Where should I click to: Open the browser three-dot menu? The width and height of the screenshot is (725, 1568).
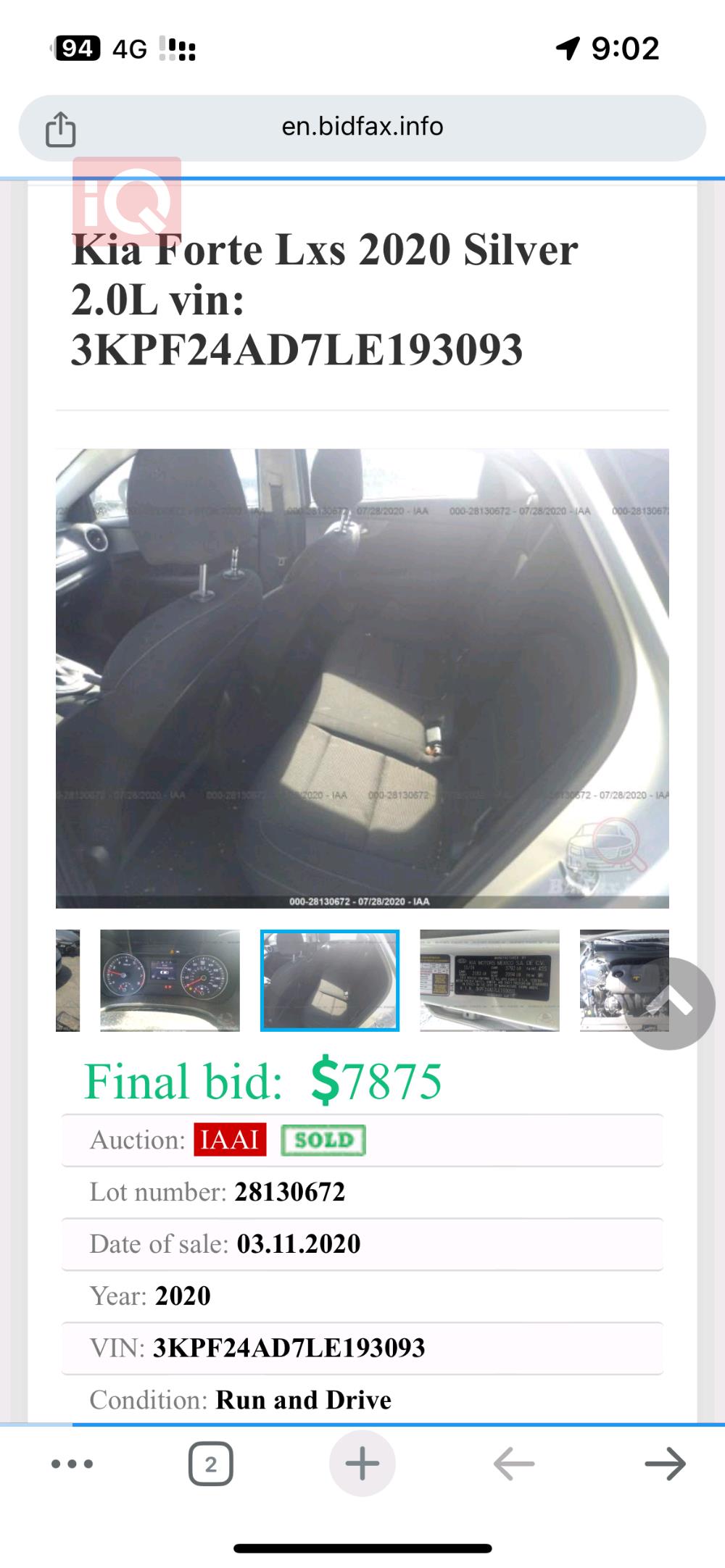point(72,1464)
